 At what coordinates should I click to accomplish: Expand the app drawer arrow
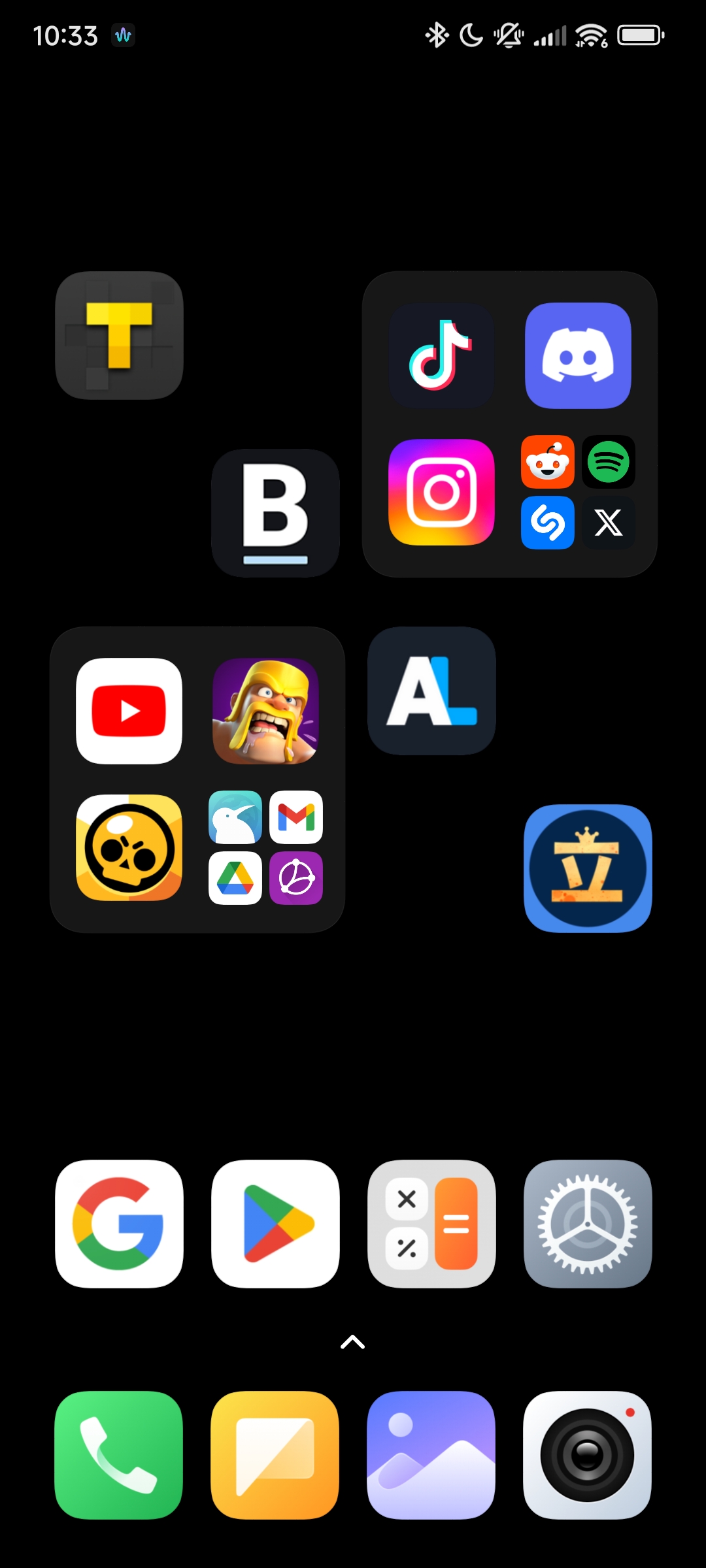(353, 1342)
